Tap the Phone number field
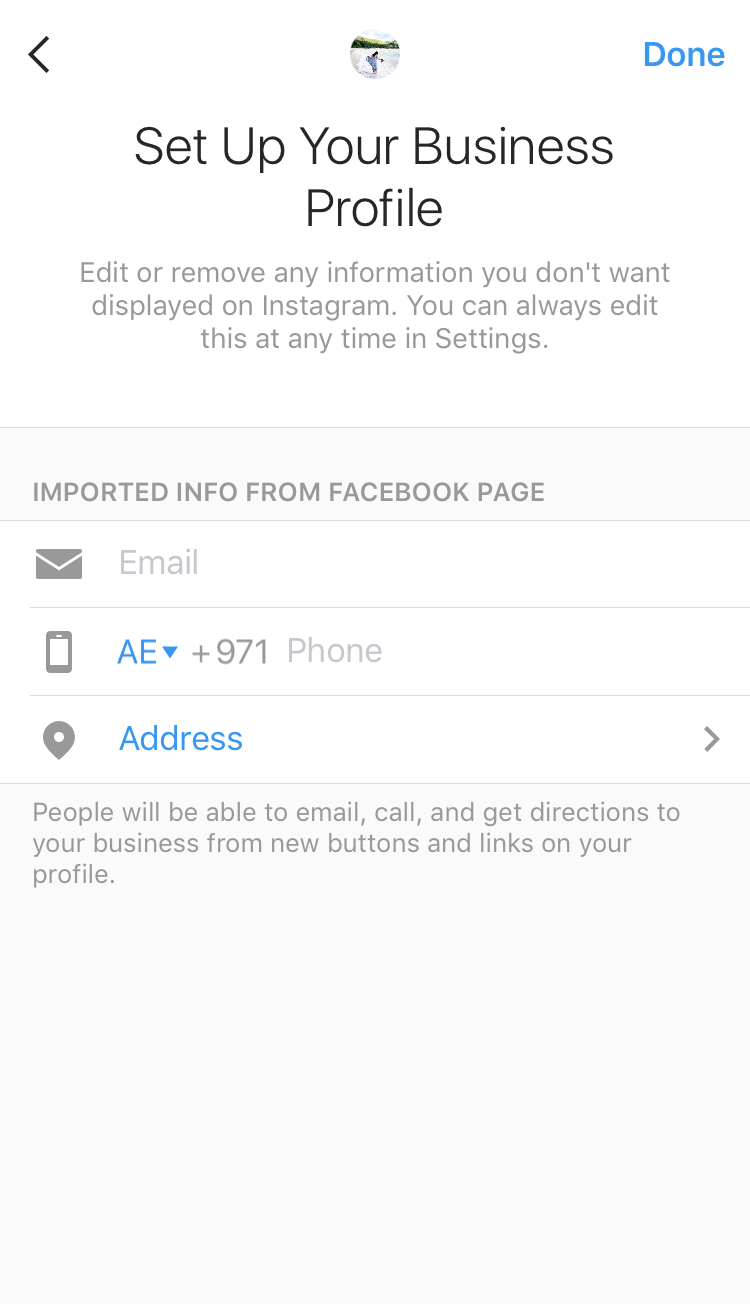The image size is (750, 1304). [480, 651]
